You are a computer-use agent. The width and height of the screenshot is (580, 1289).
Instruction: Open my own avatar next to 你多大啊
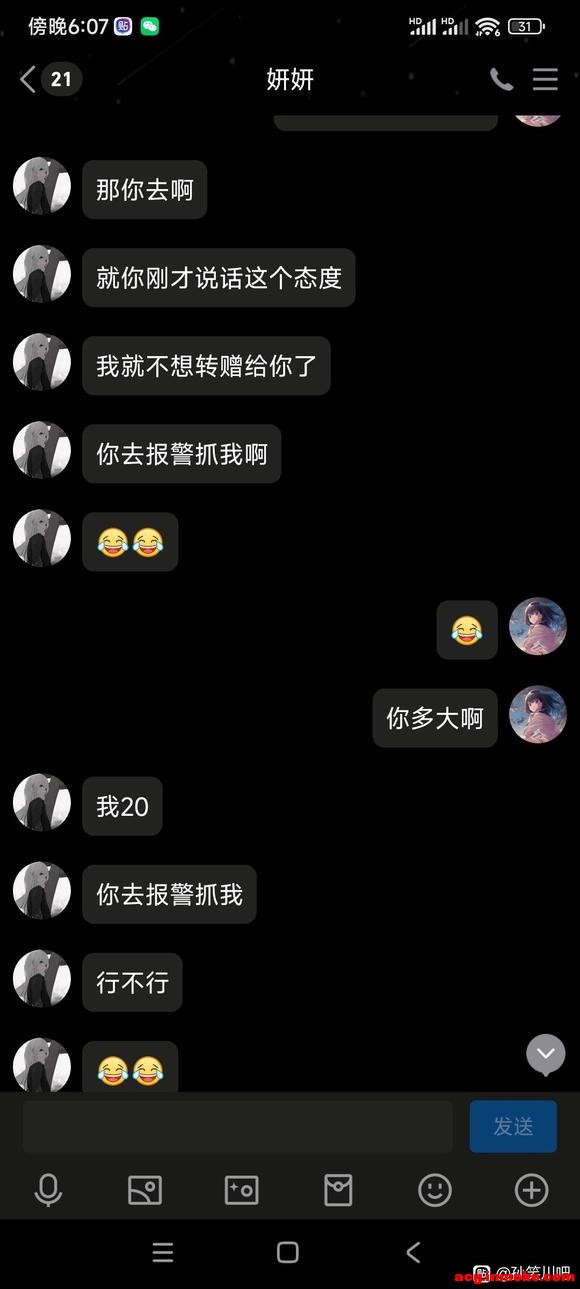click(x=538, y=714)
